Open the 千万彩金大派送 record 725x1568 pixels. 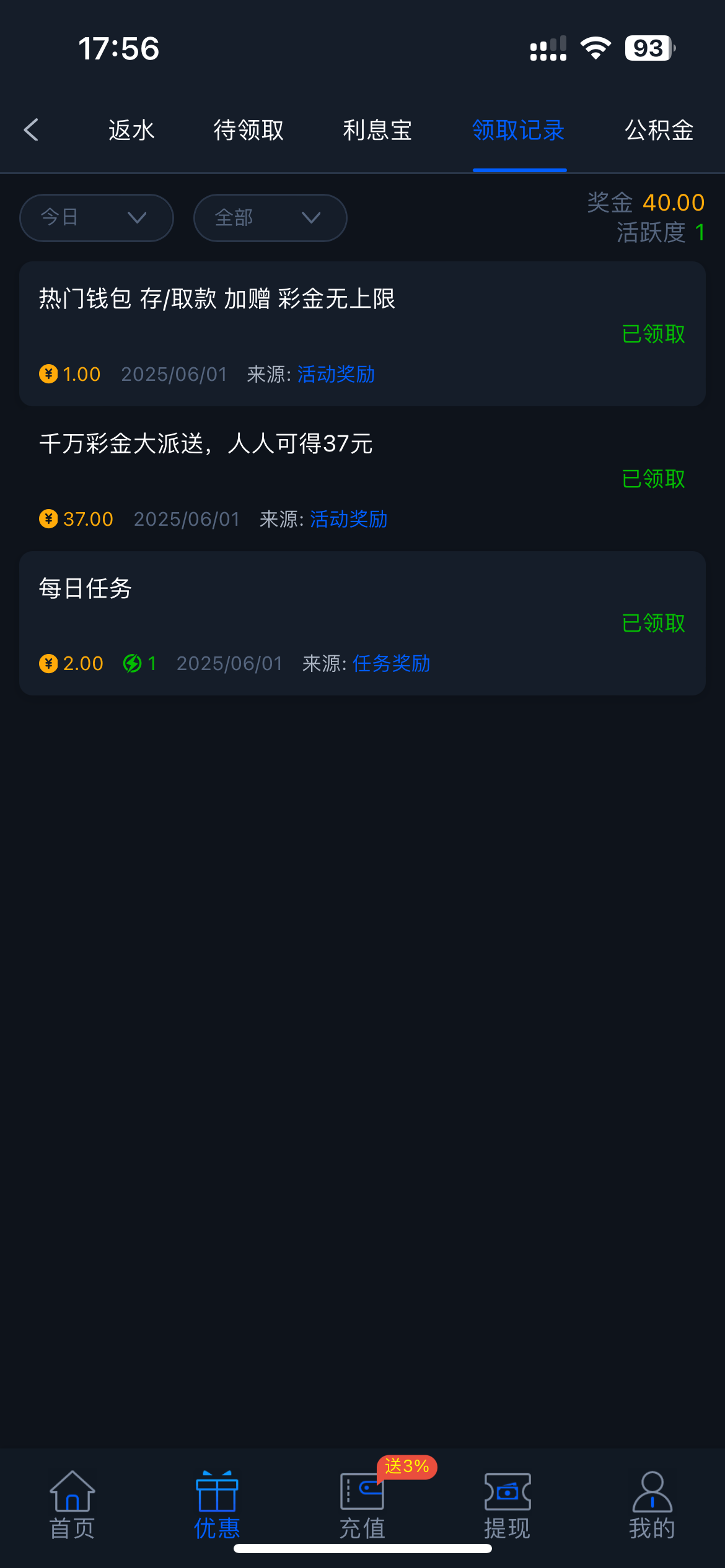click(362, 479)
